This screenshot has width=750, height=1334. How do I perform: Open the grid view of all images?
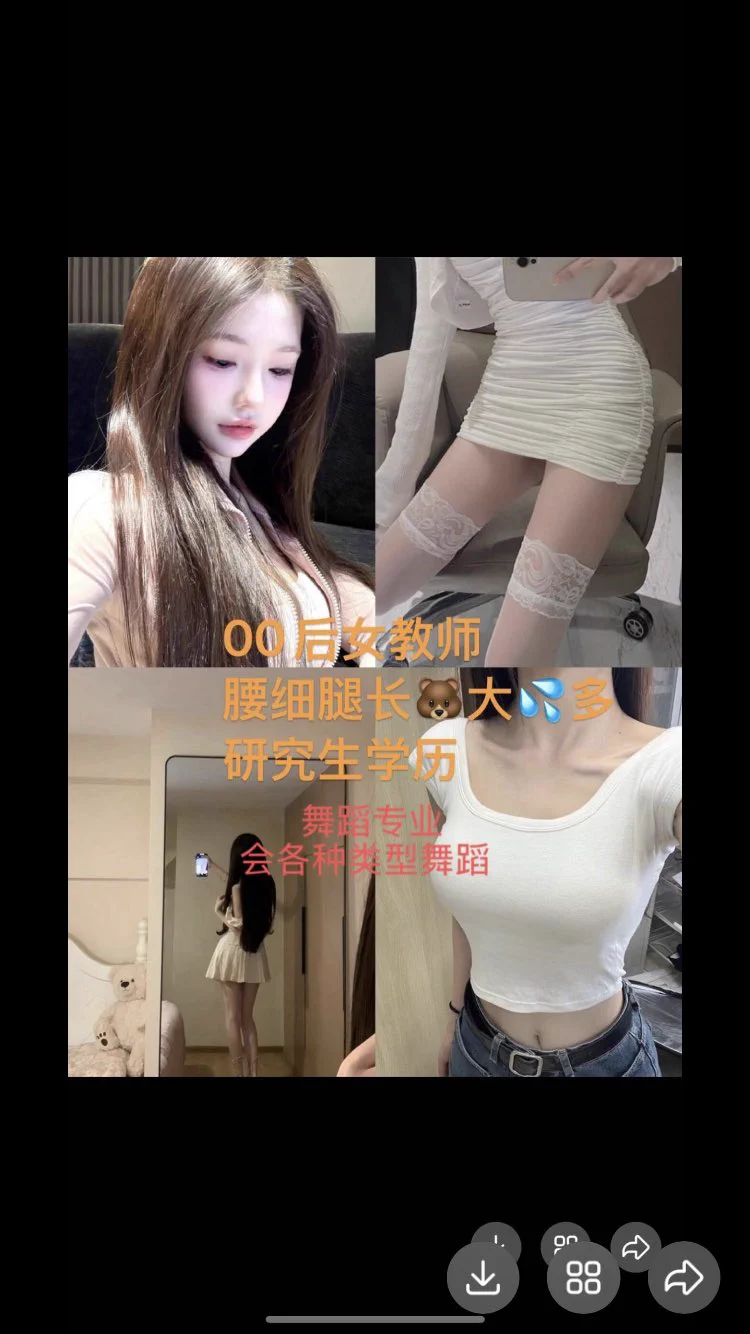(583, 1277)
